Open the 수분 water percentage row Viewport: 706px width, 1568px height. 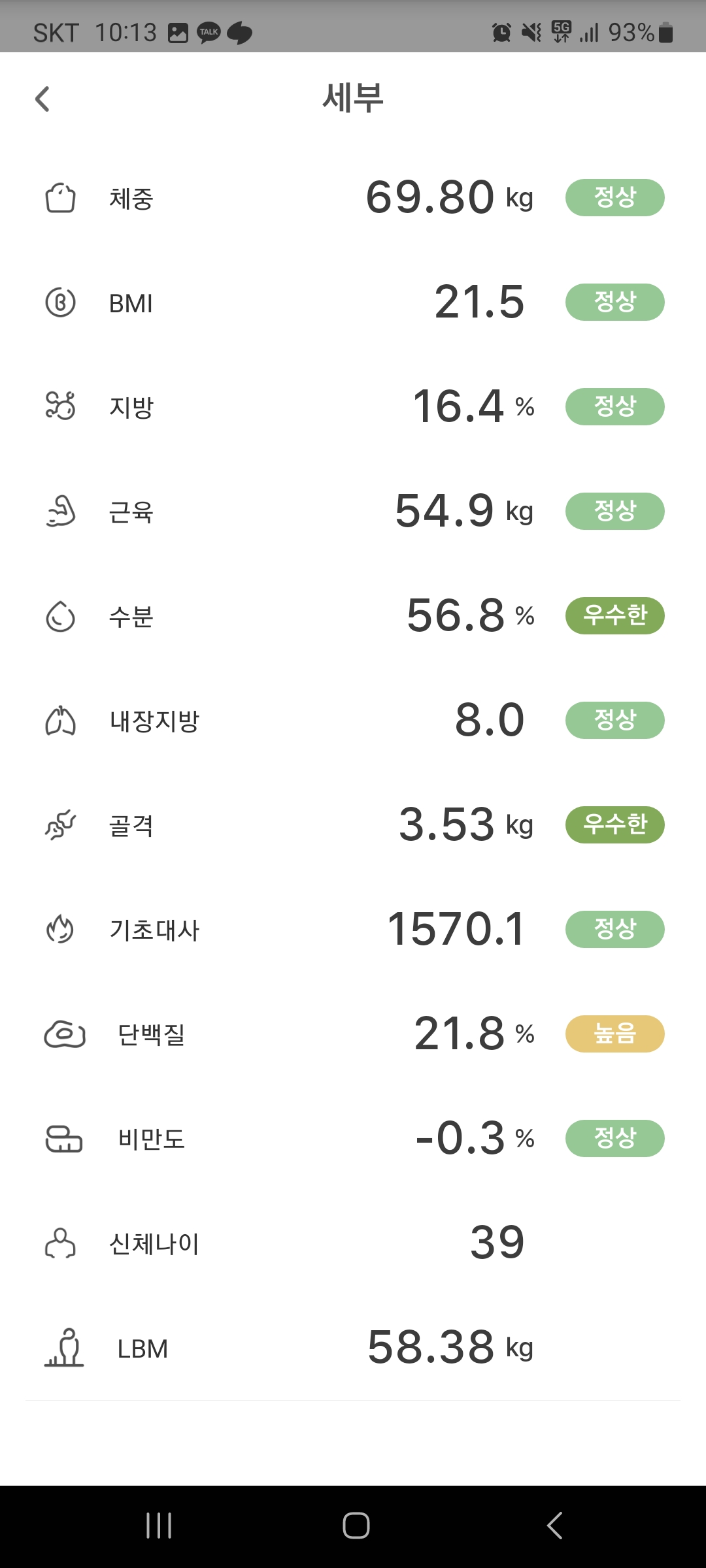(x=353, y=615)
